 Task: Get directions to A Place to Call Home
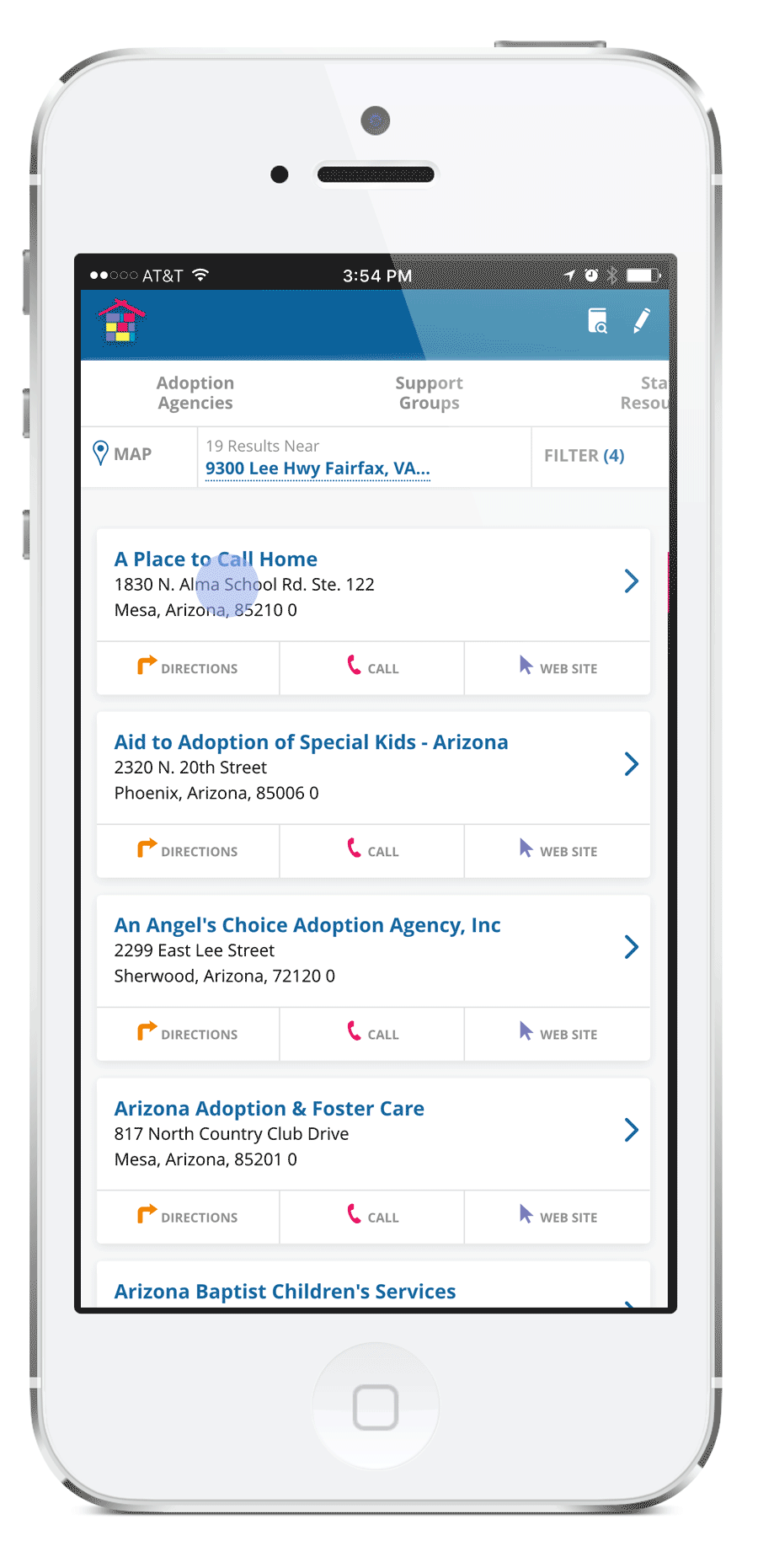pyautogui.click(x=188, y=668)
